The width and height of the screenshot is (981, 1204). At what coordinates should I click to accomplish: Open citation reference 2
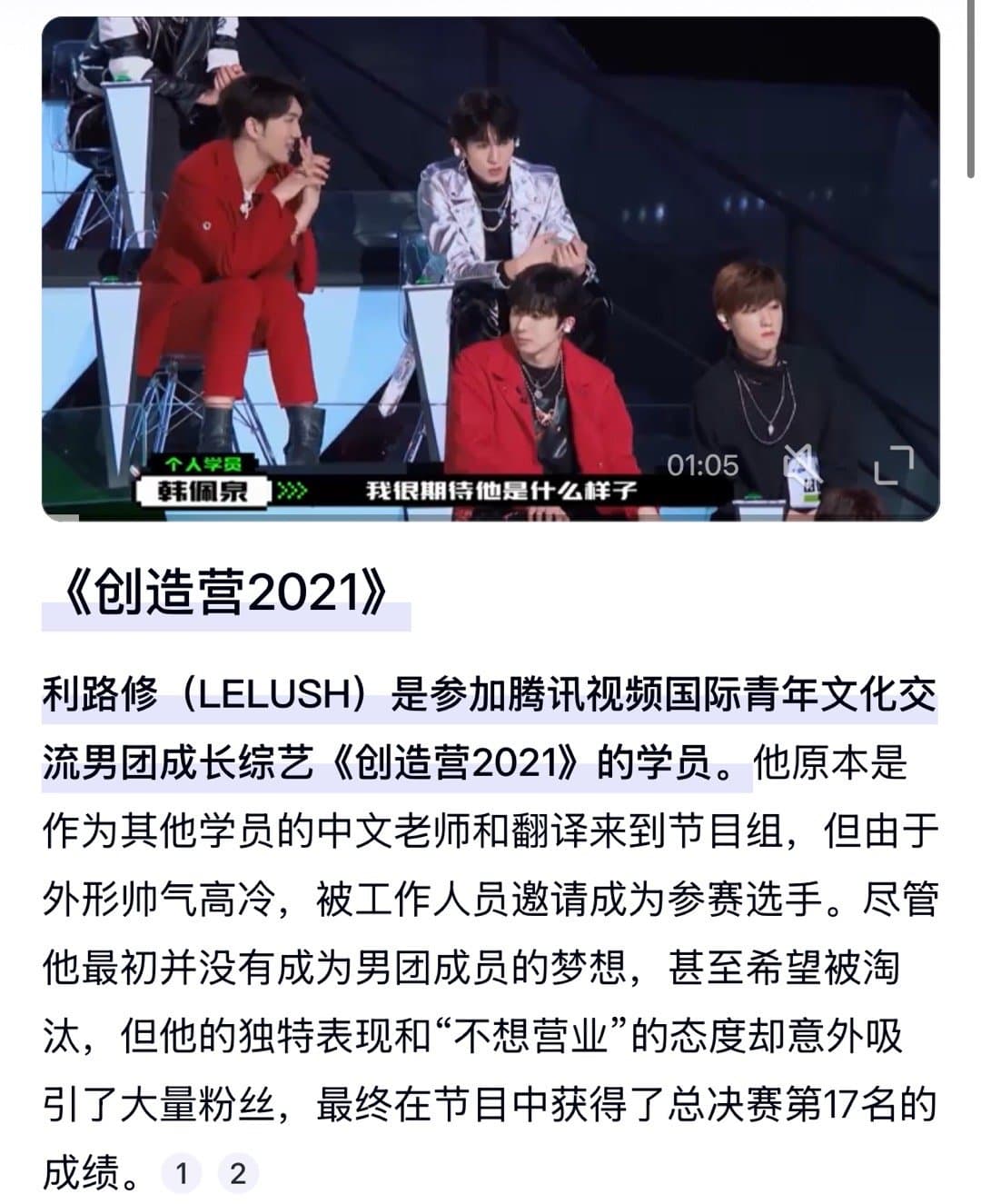[238, 1173]
